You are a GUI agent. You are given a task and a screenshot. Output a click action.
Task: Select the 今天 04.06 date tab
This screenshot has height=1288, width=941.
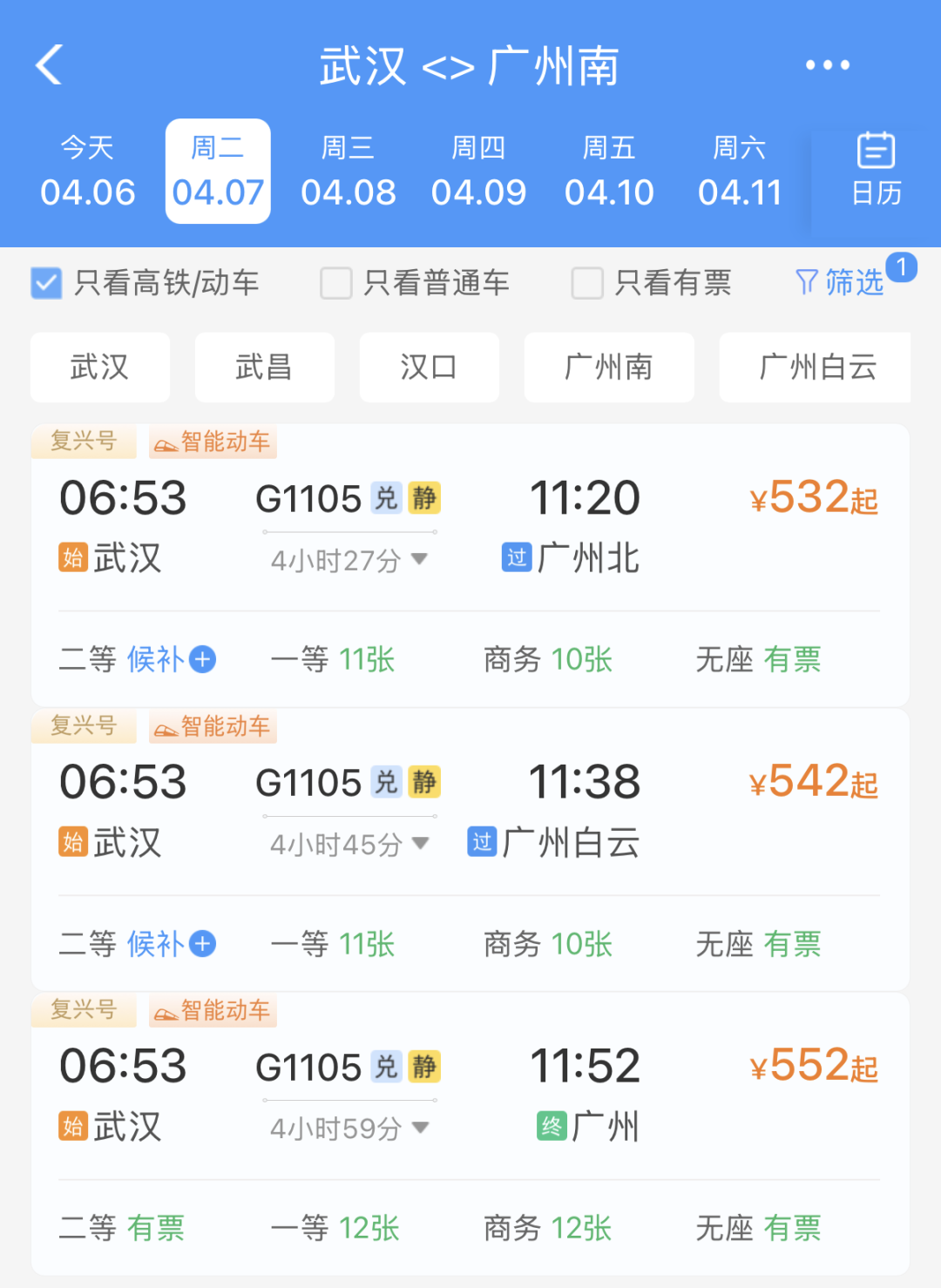(87, 172)
